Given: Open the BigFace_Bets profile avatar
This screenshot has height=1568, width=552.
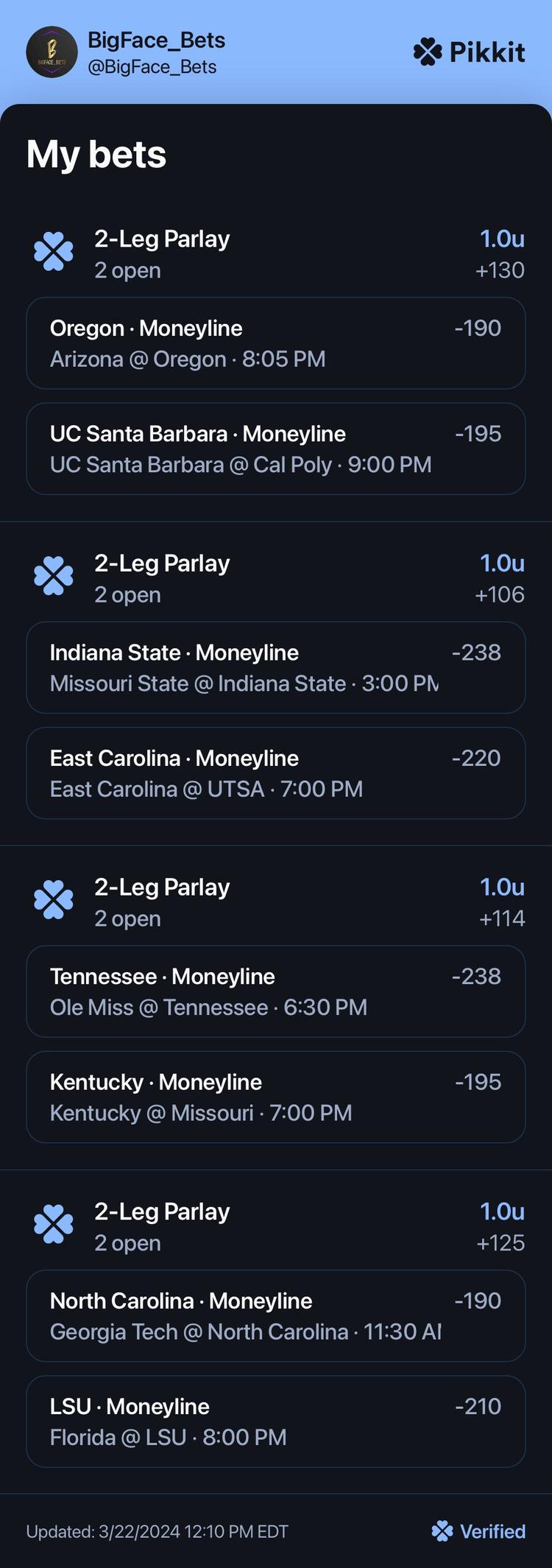Looking at the screenshot, I should 53,52.
